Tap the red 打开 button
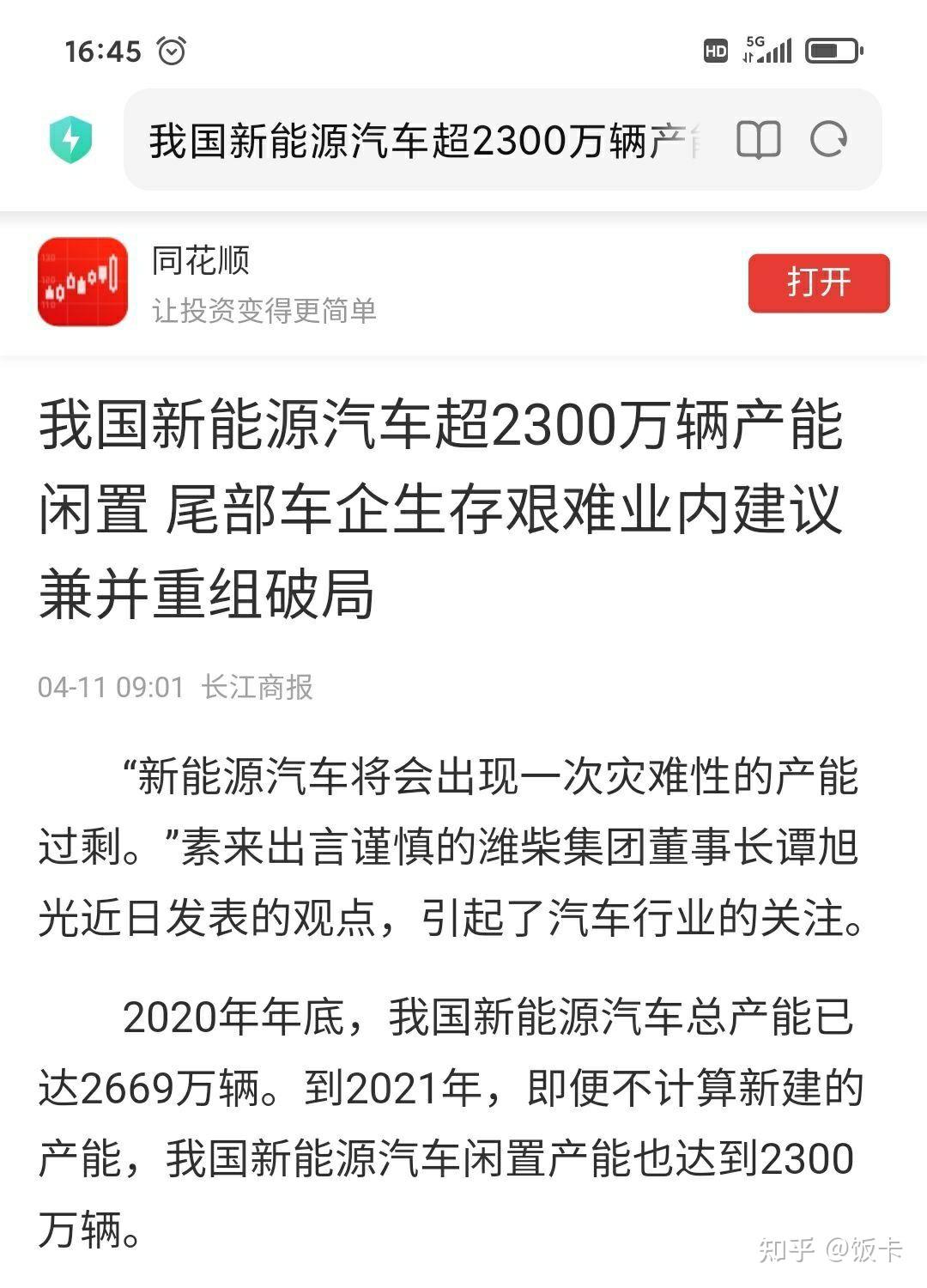Screen dimensions: 927x1288 point(818,283)
